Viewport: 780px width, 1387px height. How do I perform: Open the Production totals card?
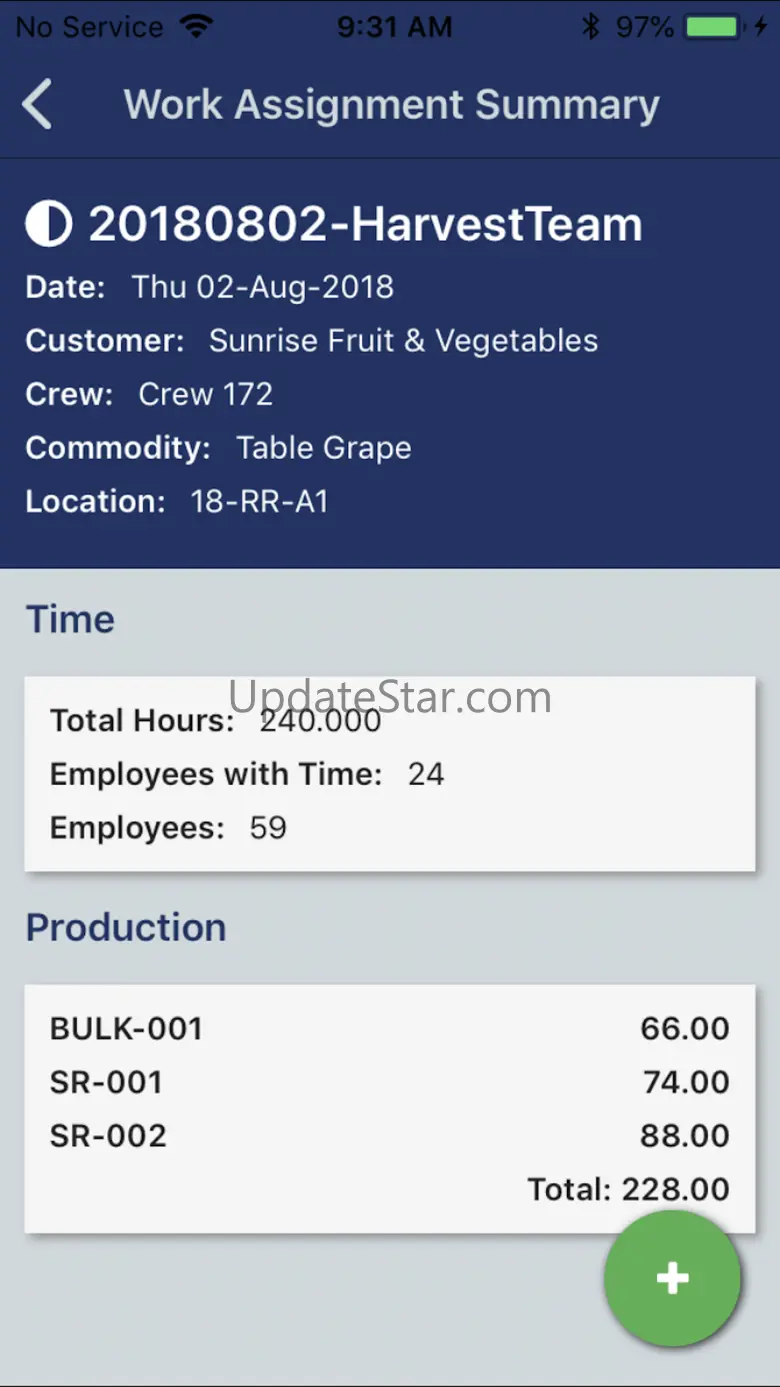click(390, 1108)
